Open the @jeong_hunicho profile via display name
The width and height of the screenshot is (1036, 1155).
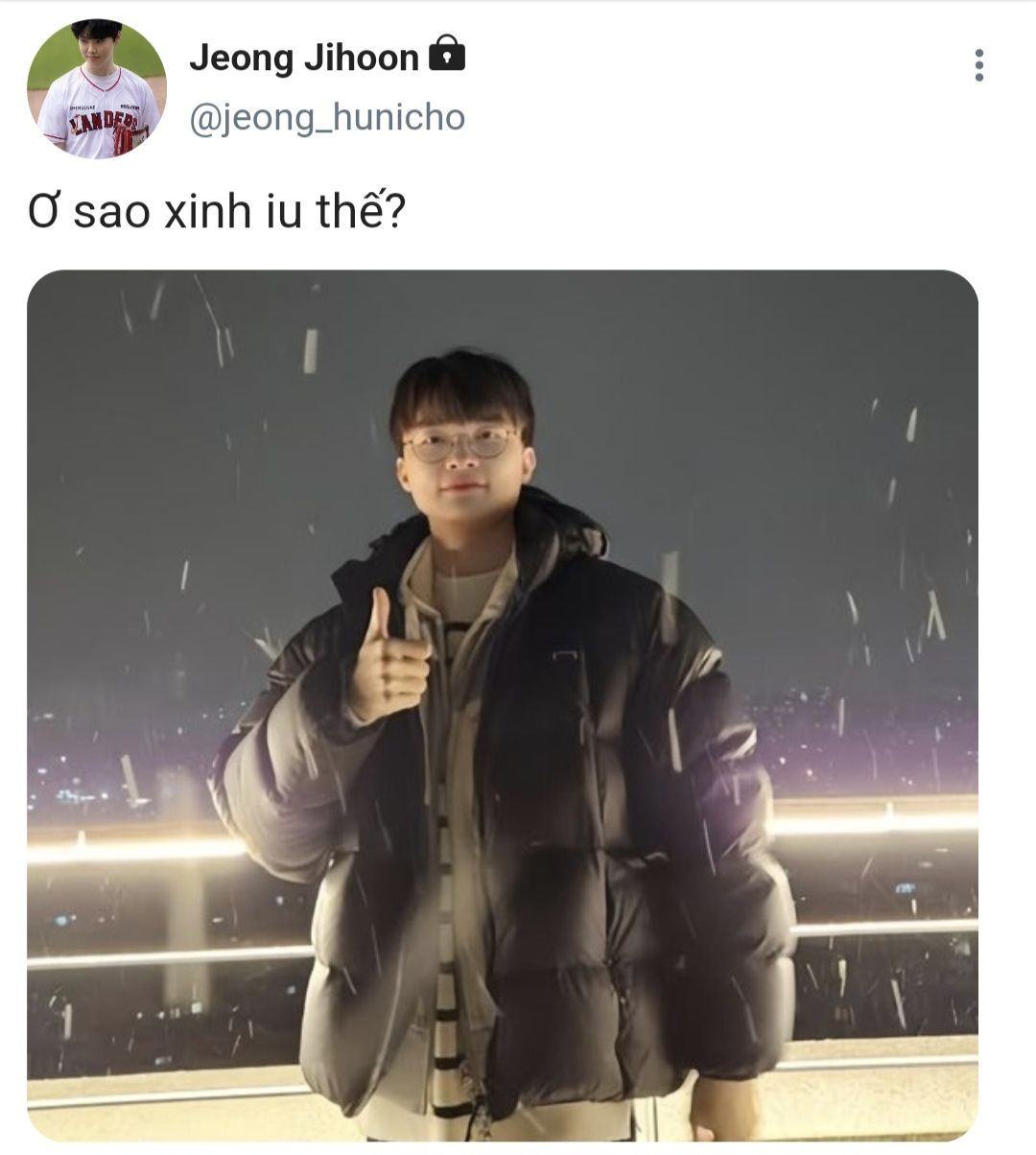tap(304, 58)
